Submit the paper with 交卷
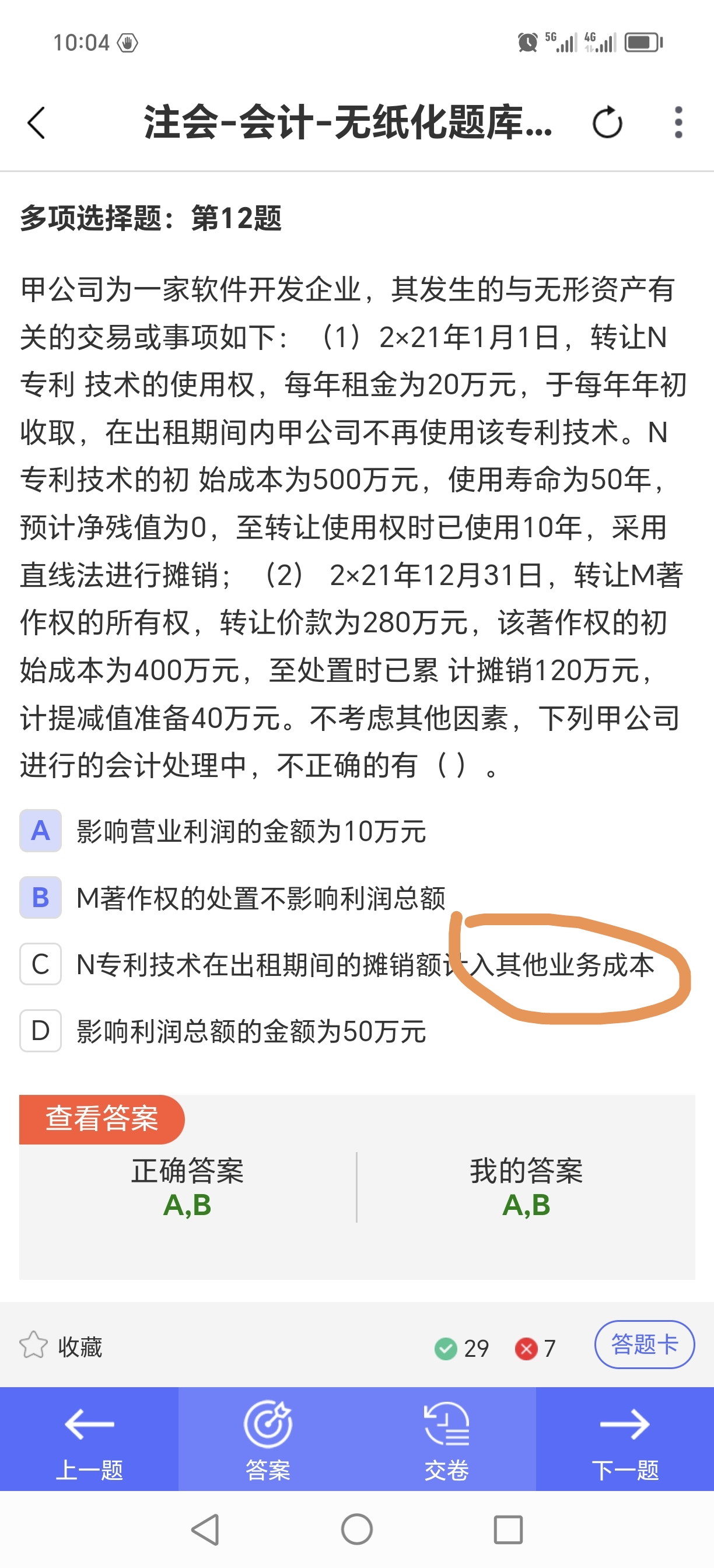This screenshot has height=1568, width=714. pos(446,1439)
